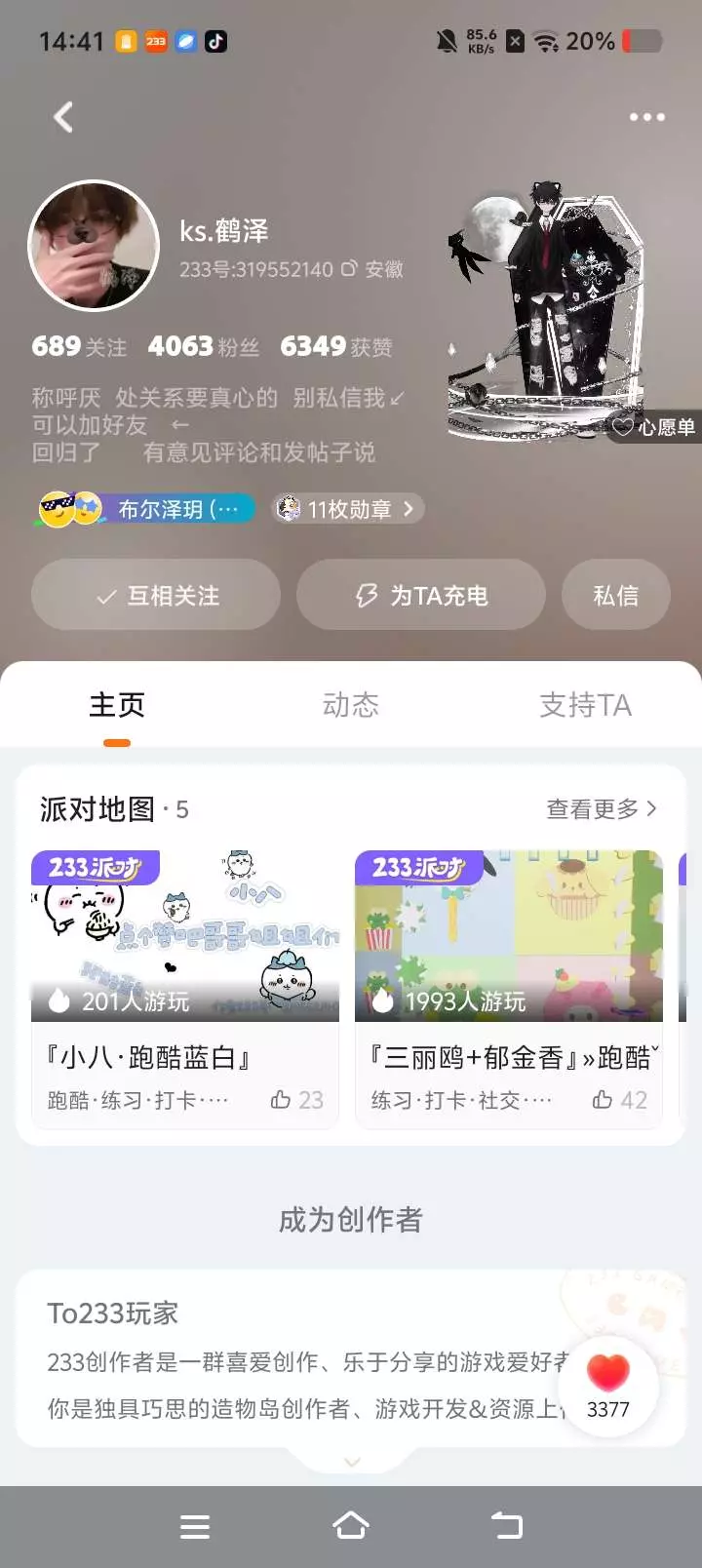702x1568 pixels.
Task: Go to the system home screen
Action: pyautogui.click(x=351, y=1526)
